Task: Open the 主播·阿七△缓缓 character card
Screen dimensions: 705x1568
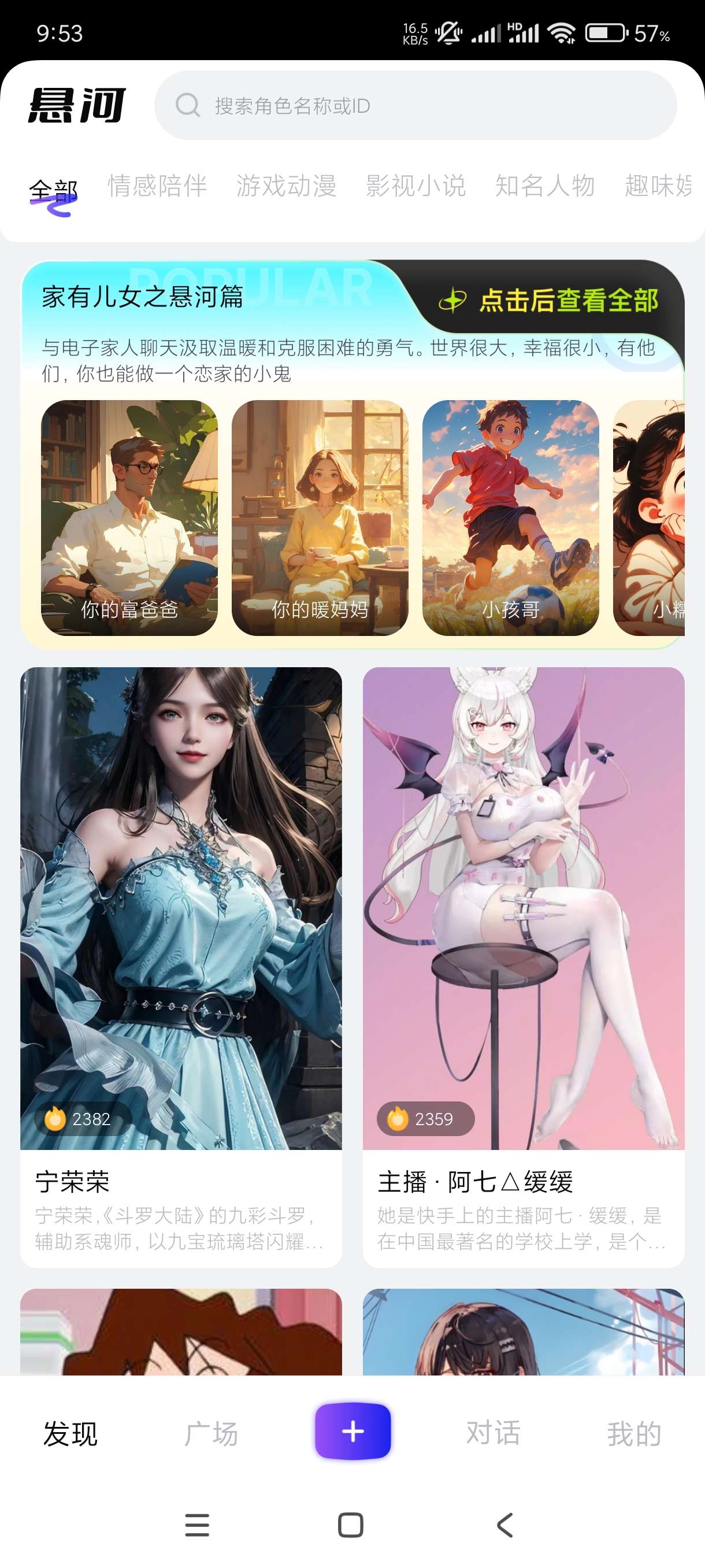Action: pyautogui.click(x=523, y=967)
